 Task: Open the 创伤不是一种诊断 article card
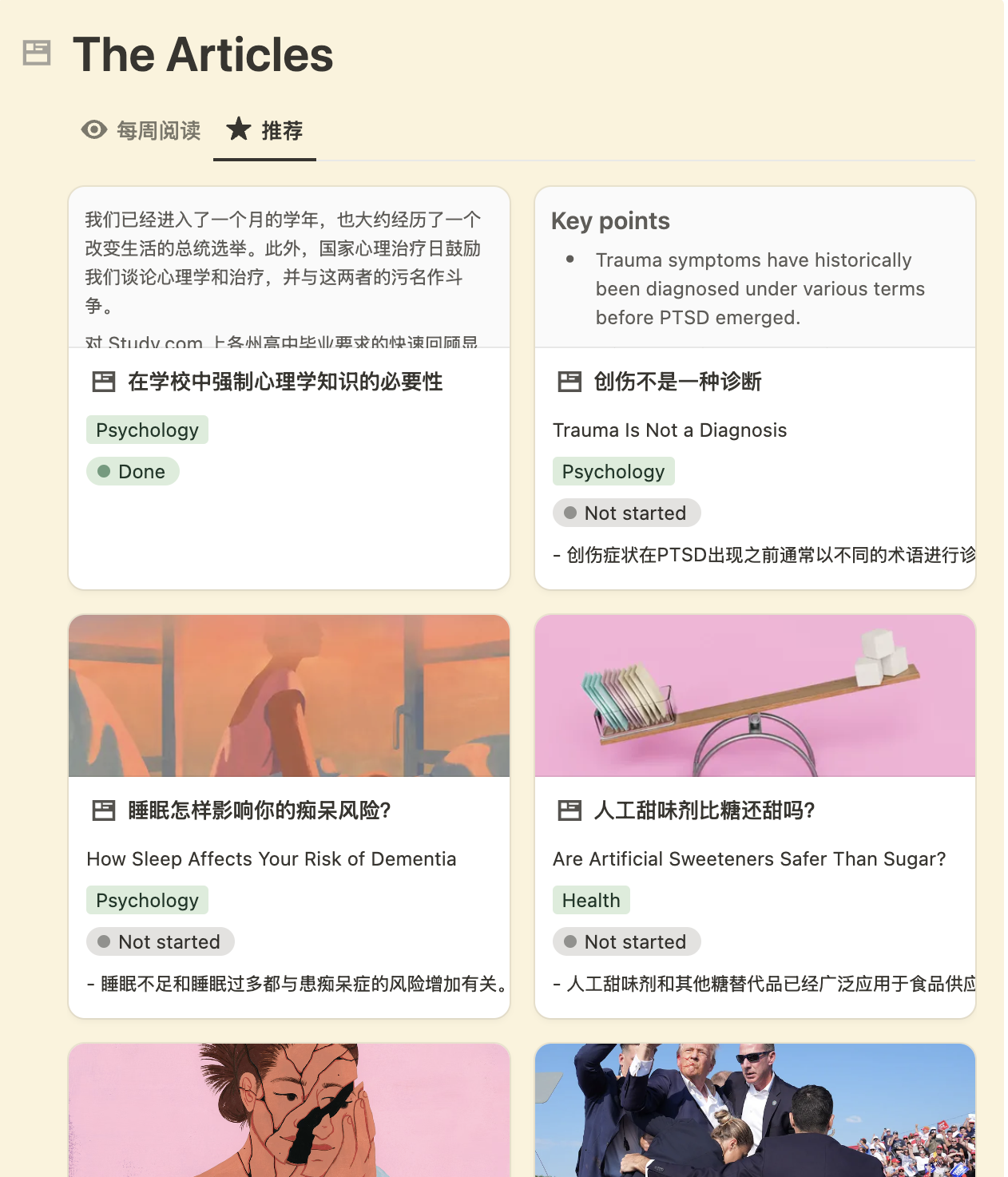pos(677,382)
